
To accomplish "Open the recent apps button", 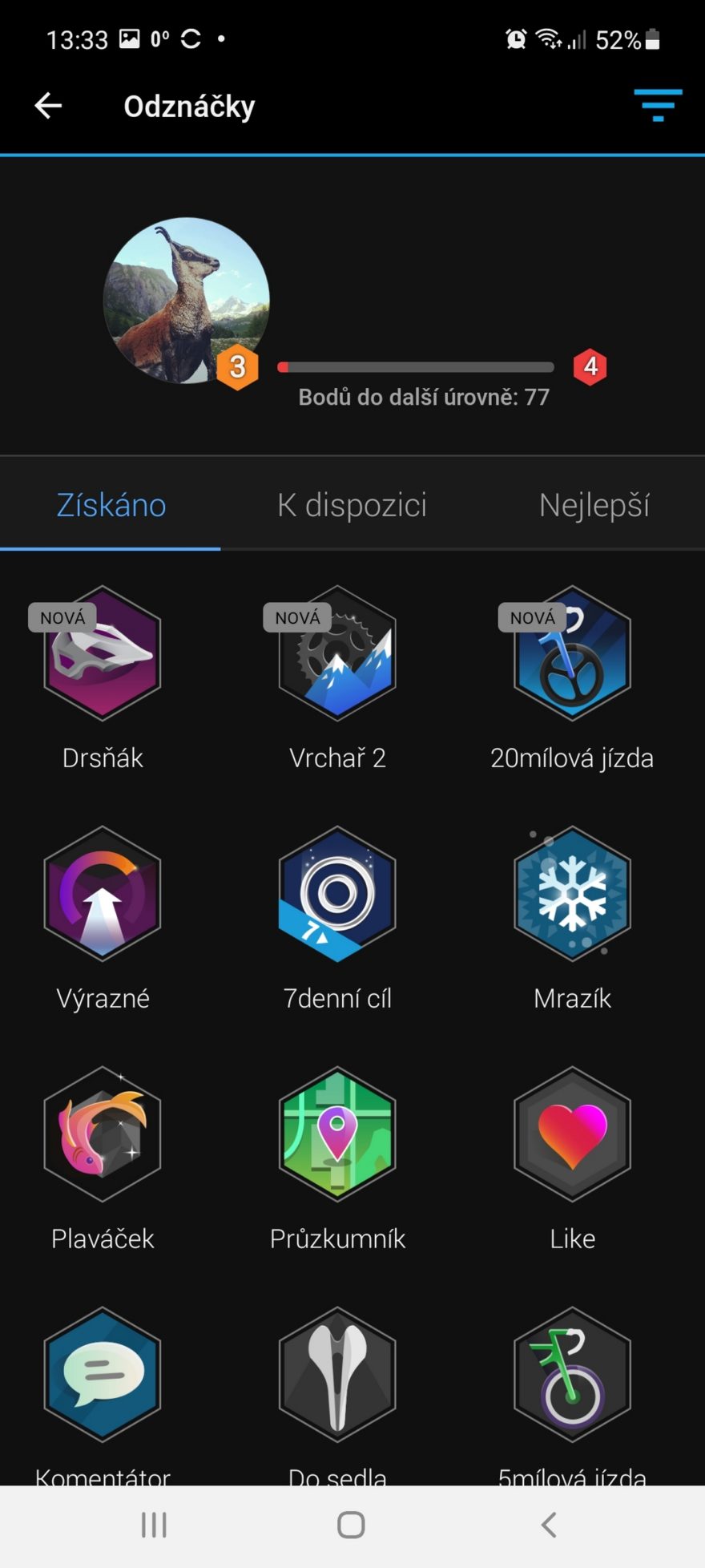I will coord(154,1525).
